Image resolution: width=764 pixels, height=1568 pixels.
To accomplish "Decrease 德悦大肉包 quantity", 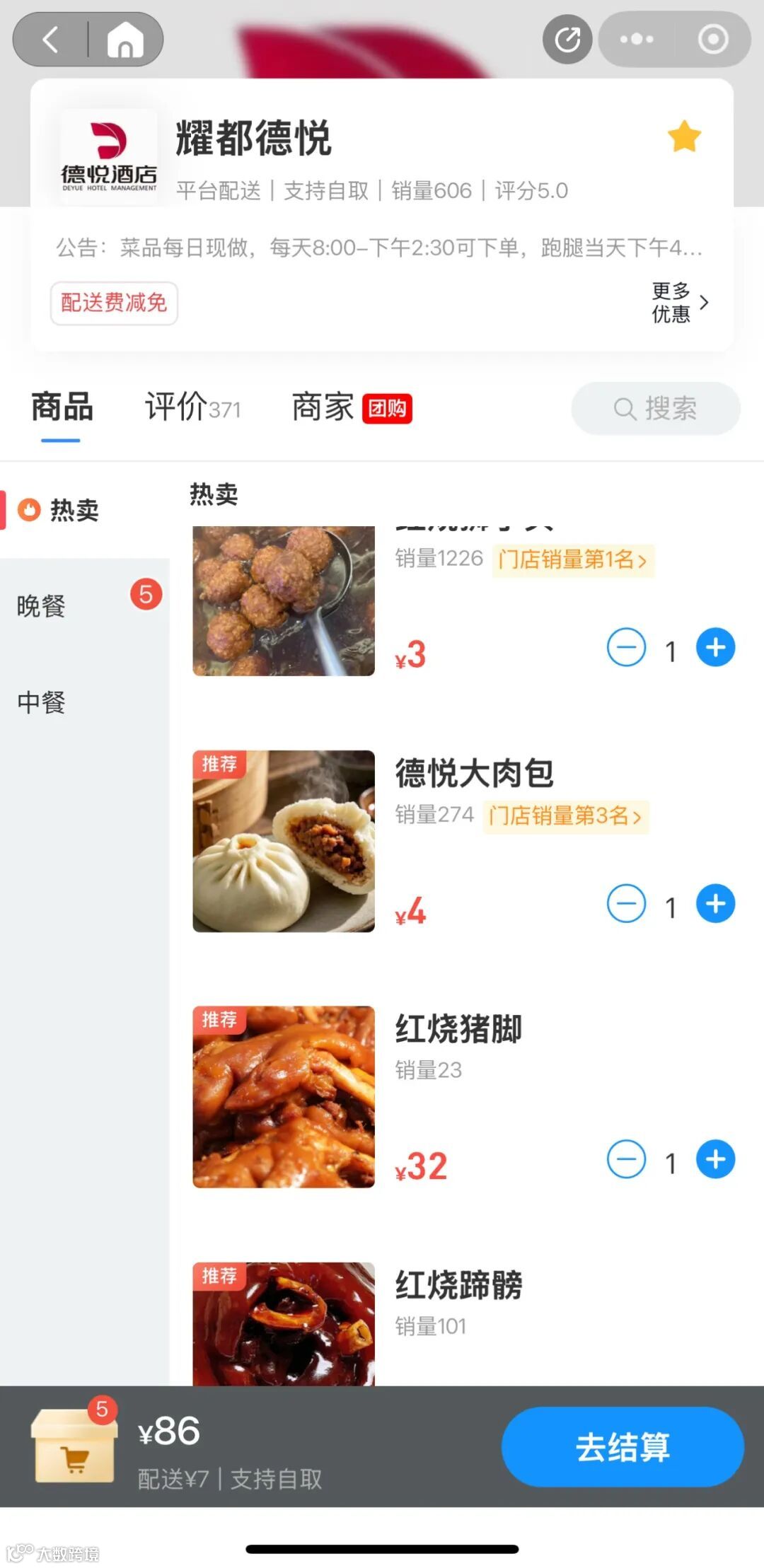I will pyautogui.click(x=626, y=904).
